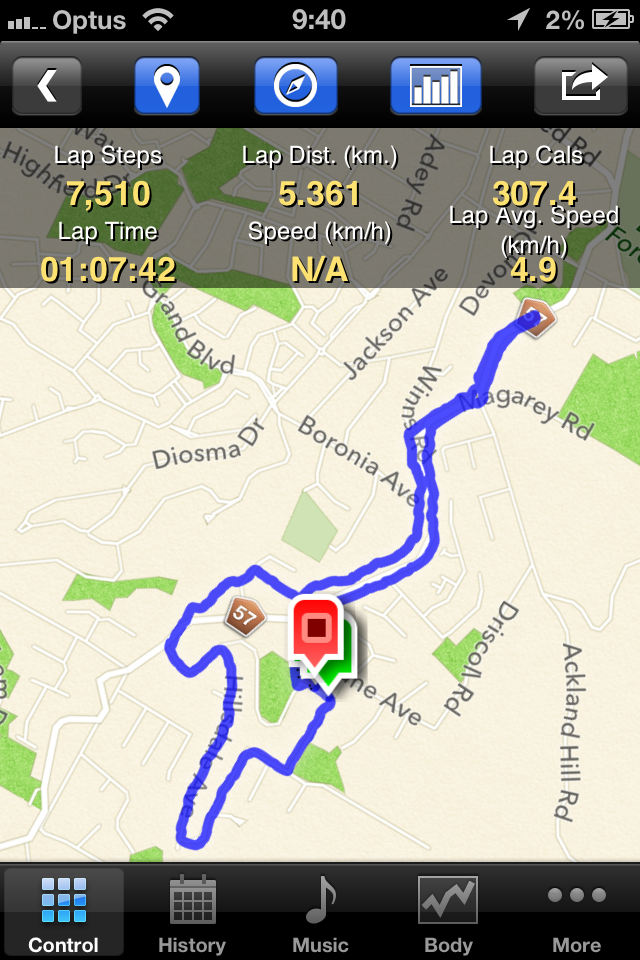Go back with the top-left arrow
640x960 pixels.
pos(46,86)
